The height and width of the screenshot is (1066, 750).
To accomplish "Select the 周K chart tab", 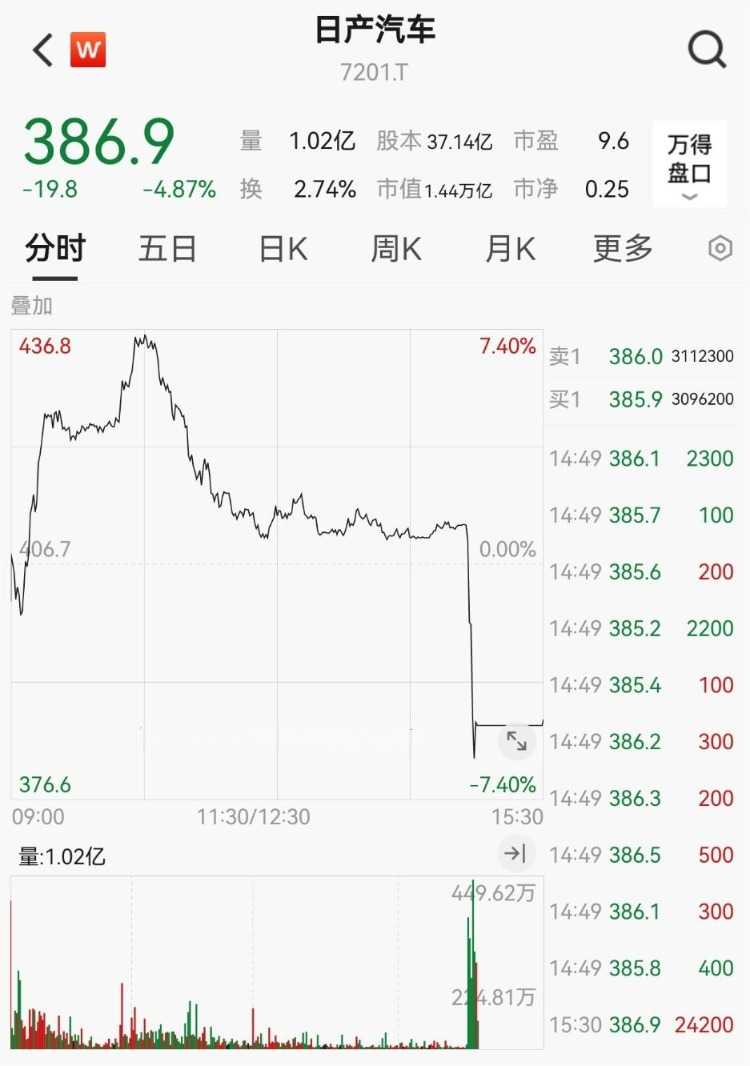I will (x=396, y=249).
